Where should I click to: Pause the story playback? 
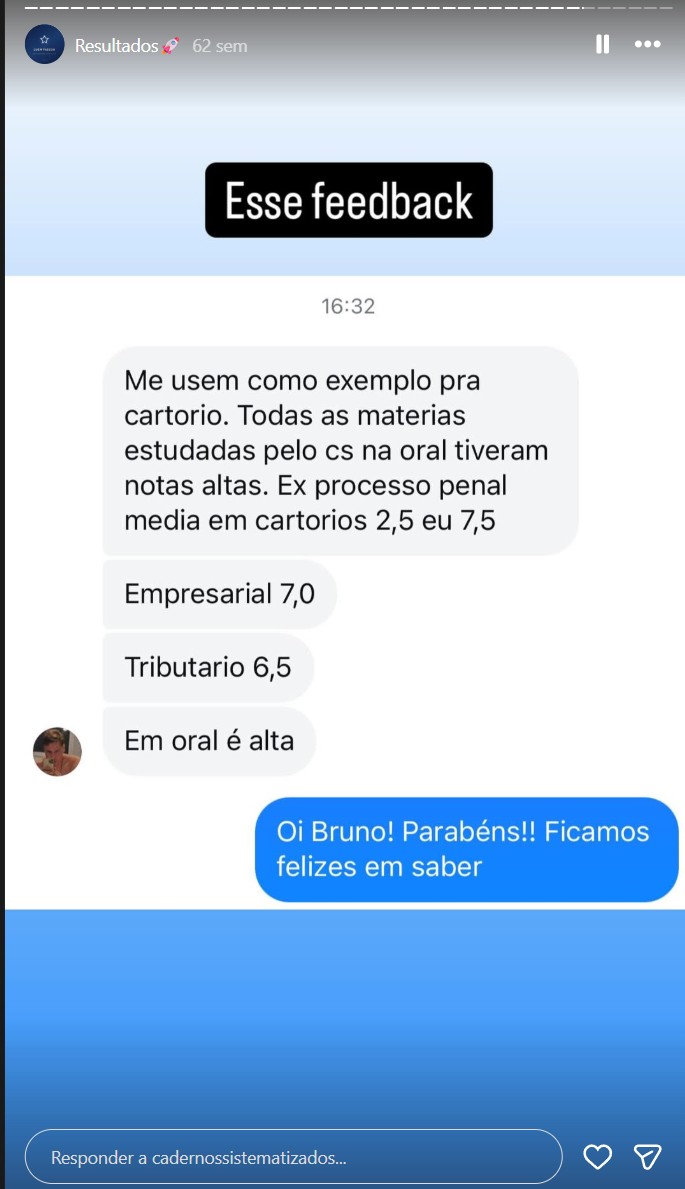[x=603, y=44]
